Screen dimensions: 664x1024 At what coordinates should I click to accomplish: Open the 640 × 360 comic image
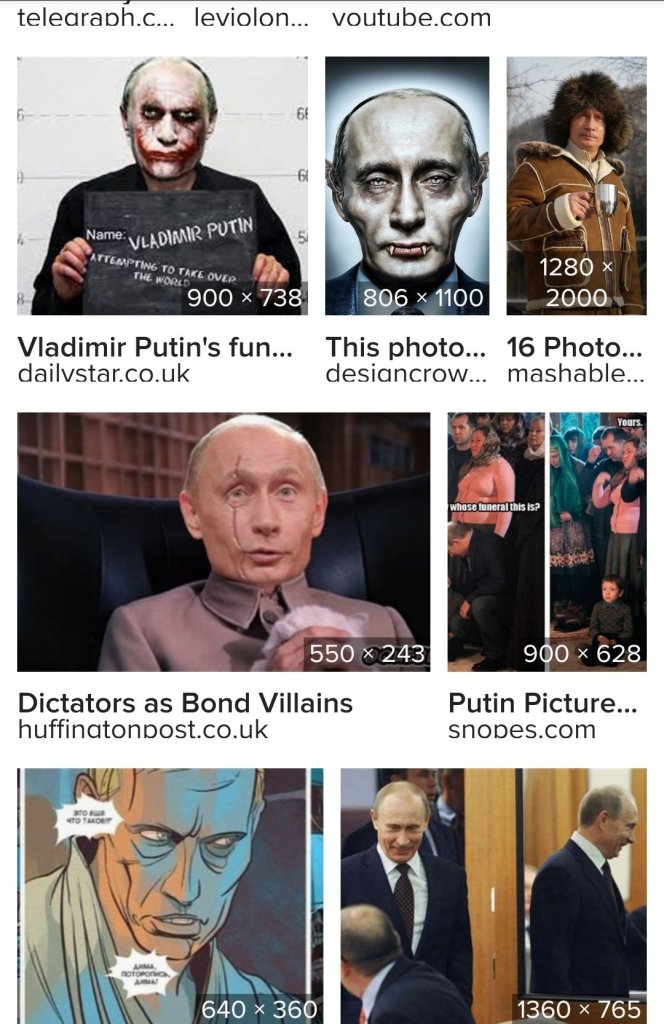pos(170,895)
